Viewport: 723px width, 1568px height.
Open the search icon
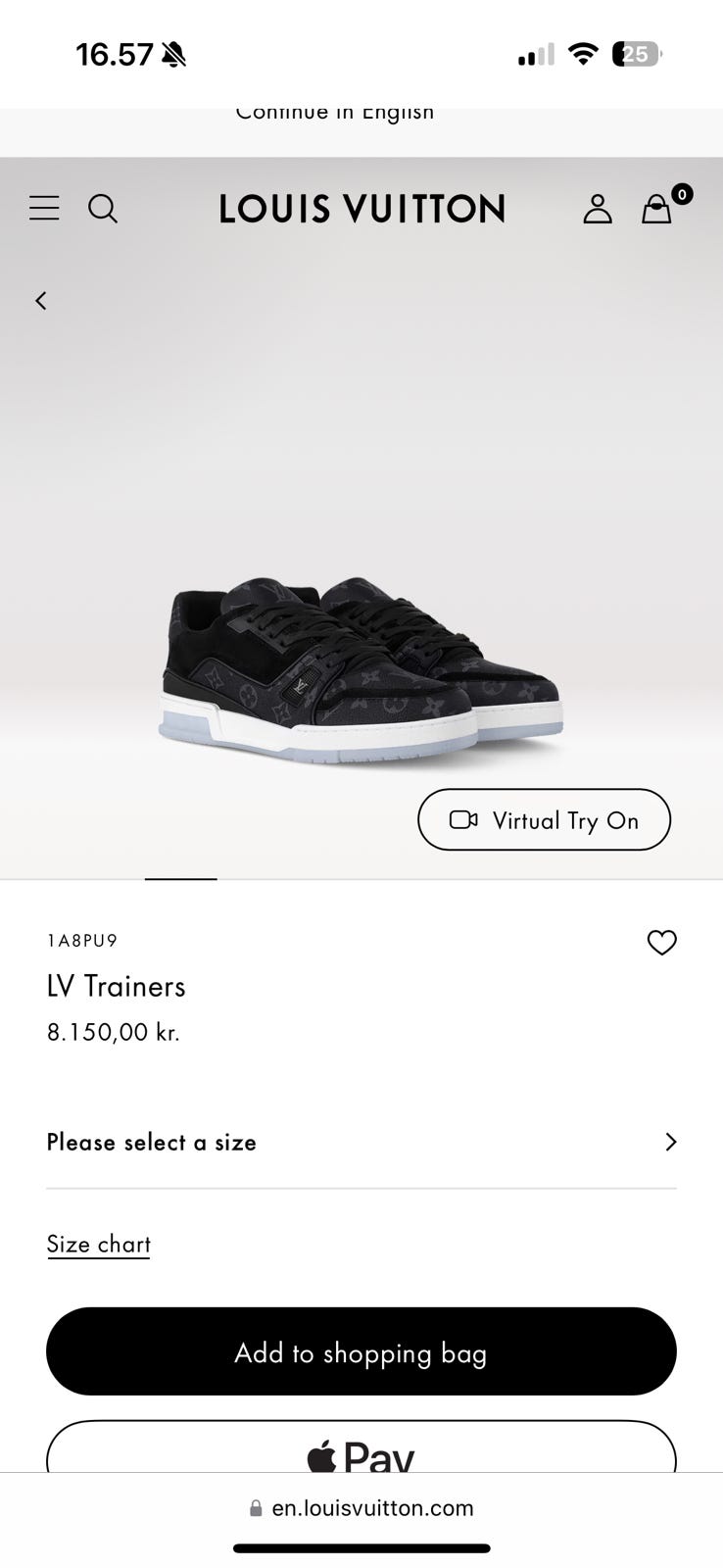[103, 208]
